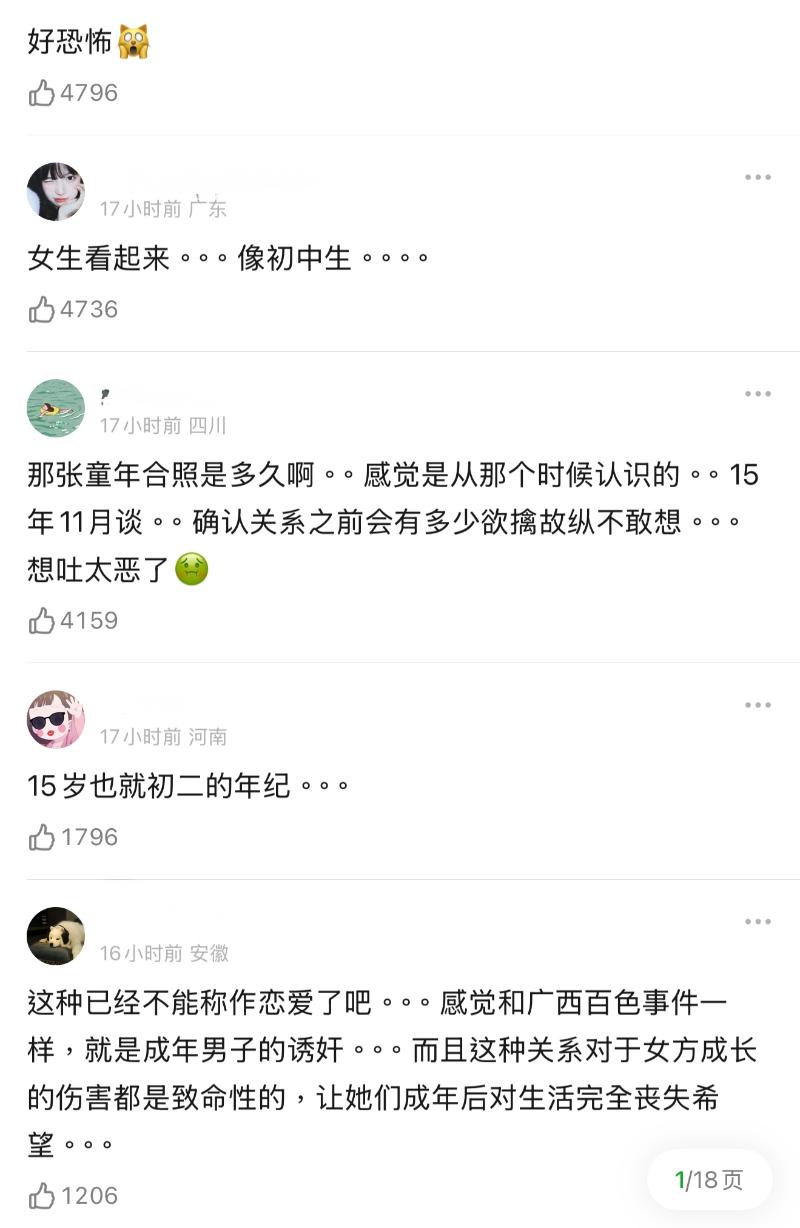Screen dimensions: 800x1228
Task: View profile of the 安徽 commenter's avatar
Action: click(56, 936)
